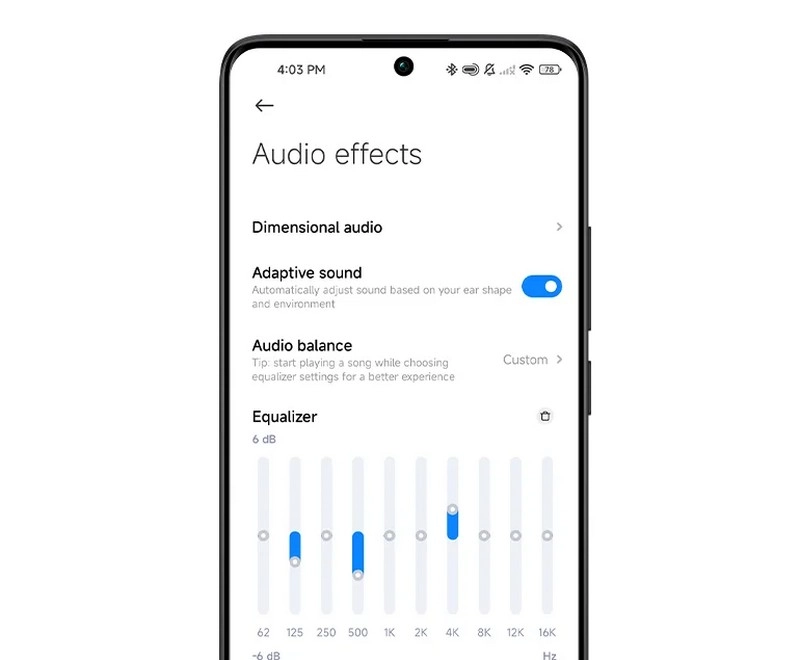Turn off the Adaptive sound switch
The width and height of the screenshot is (800, 660).
click(541, 287)
